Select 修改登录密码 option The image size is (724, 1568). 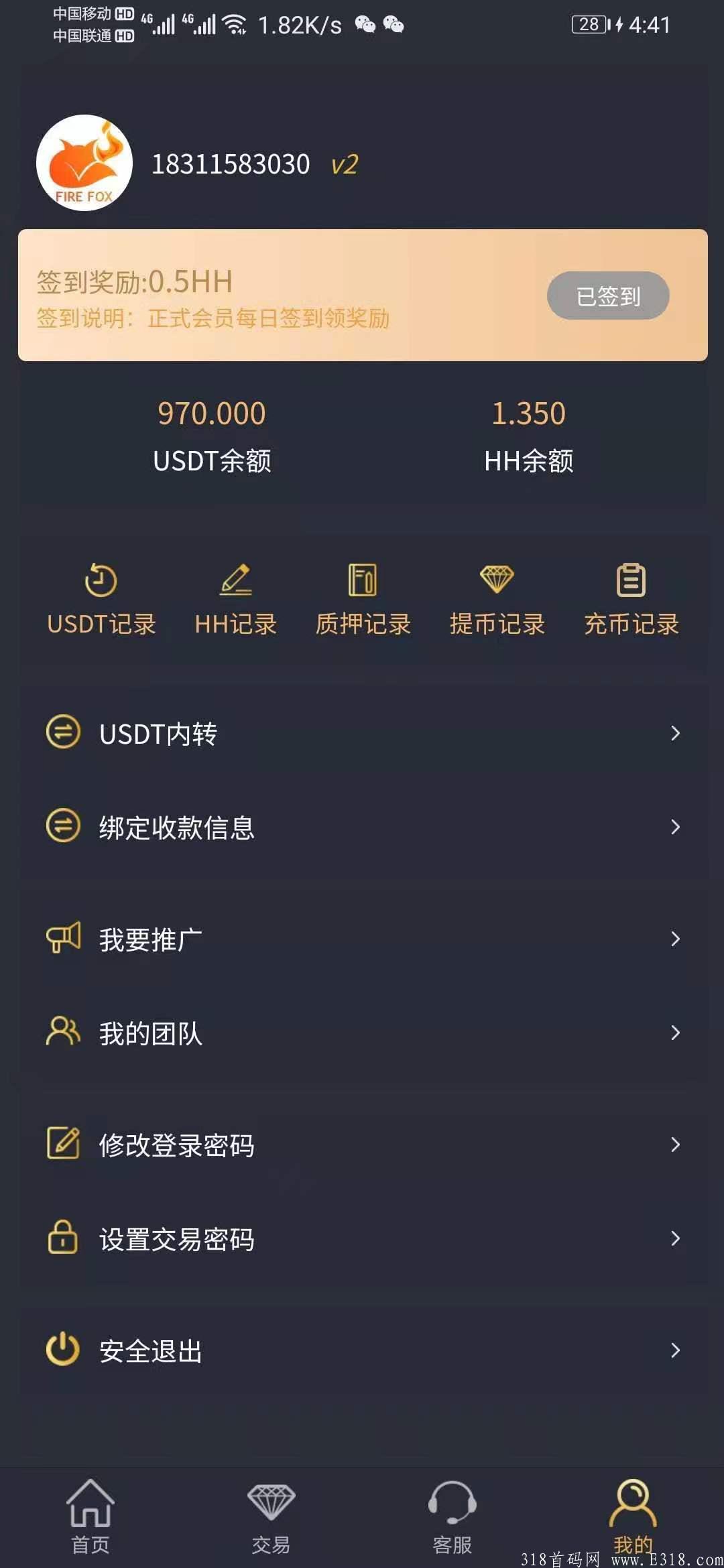(362, 1145)
